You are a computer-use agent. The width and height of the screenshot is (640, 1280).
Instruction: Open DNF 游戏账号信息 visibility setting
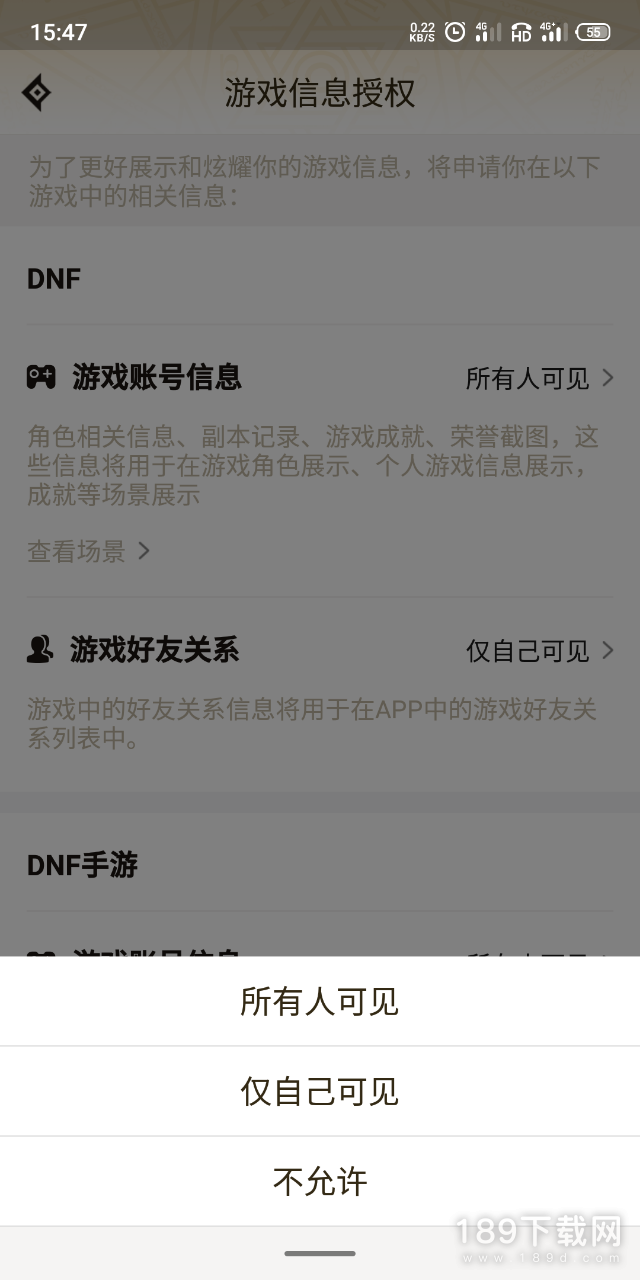click(539, 378)
